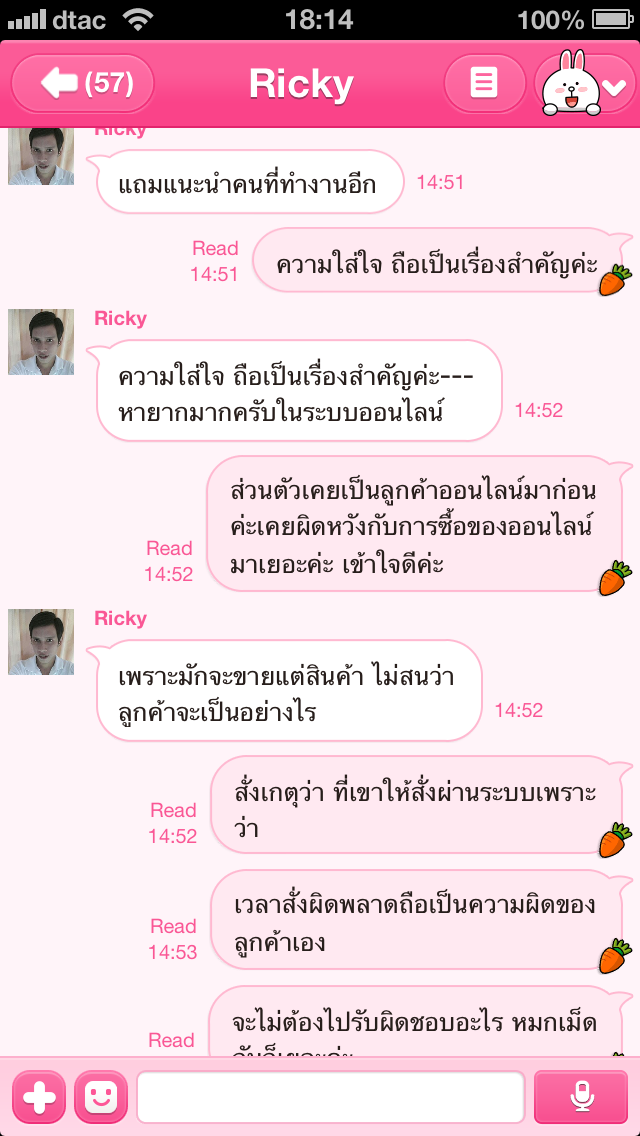
Task: Open the plus attachment button
Action: click(x=39, y=1098)
